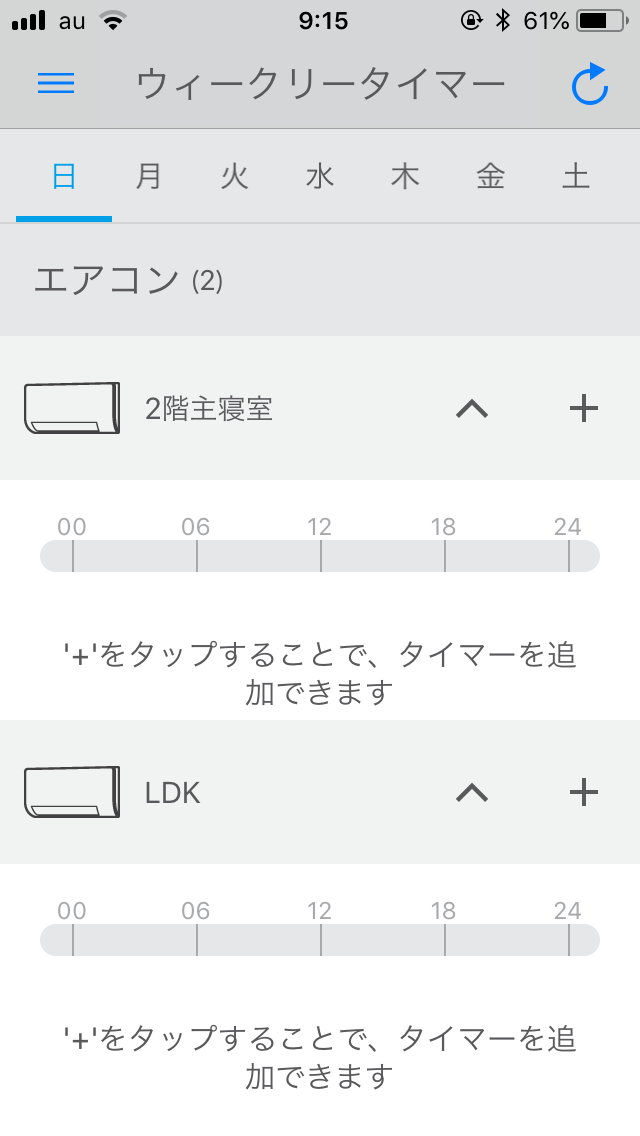Switch to the 木 (Thursday) tab
Screen dimensions: 640x1136
[405, 178]
